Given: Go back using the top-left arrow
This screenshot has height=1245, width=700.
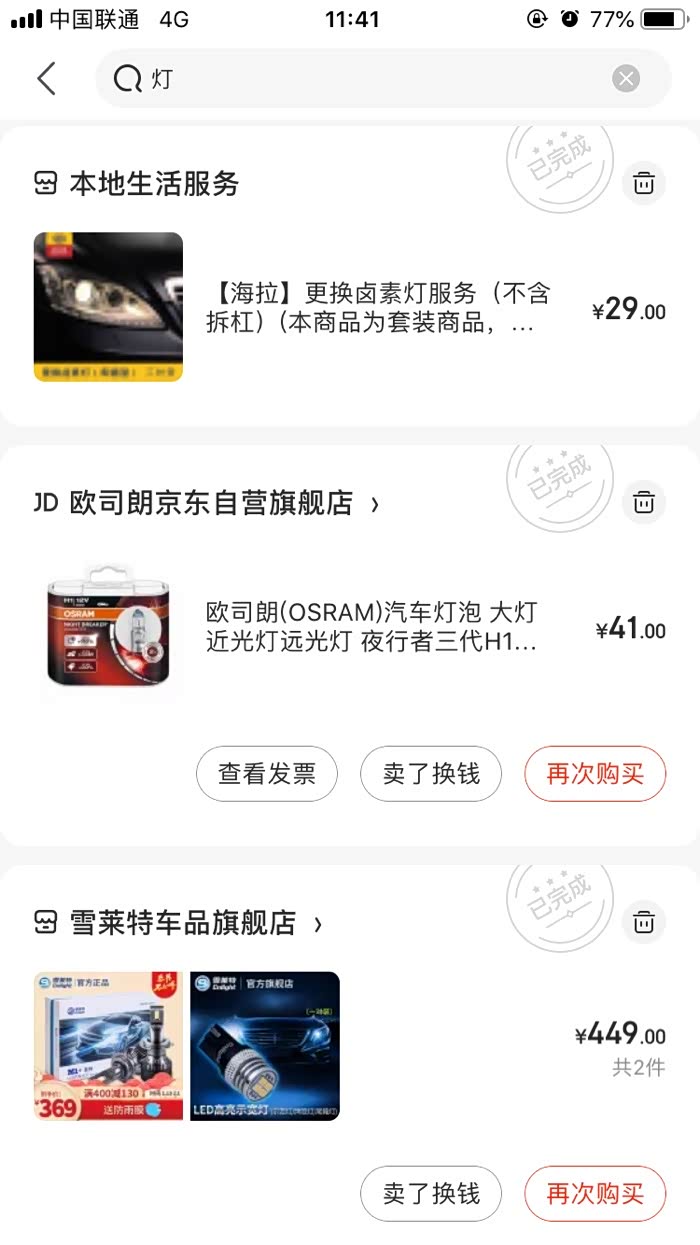Looking at the screenshot, I should point(47,78).
